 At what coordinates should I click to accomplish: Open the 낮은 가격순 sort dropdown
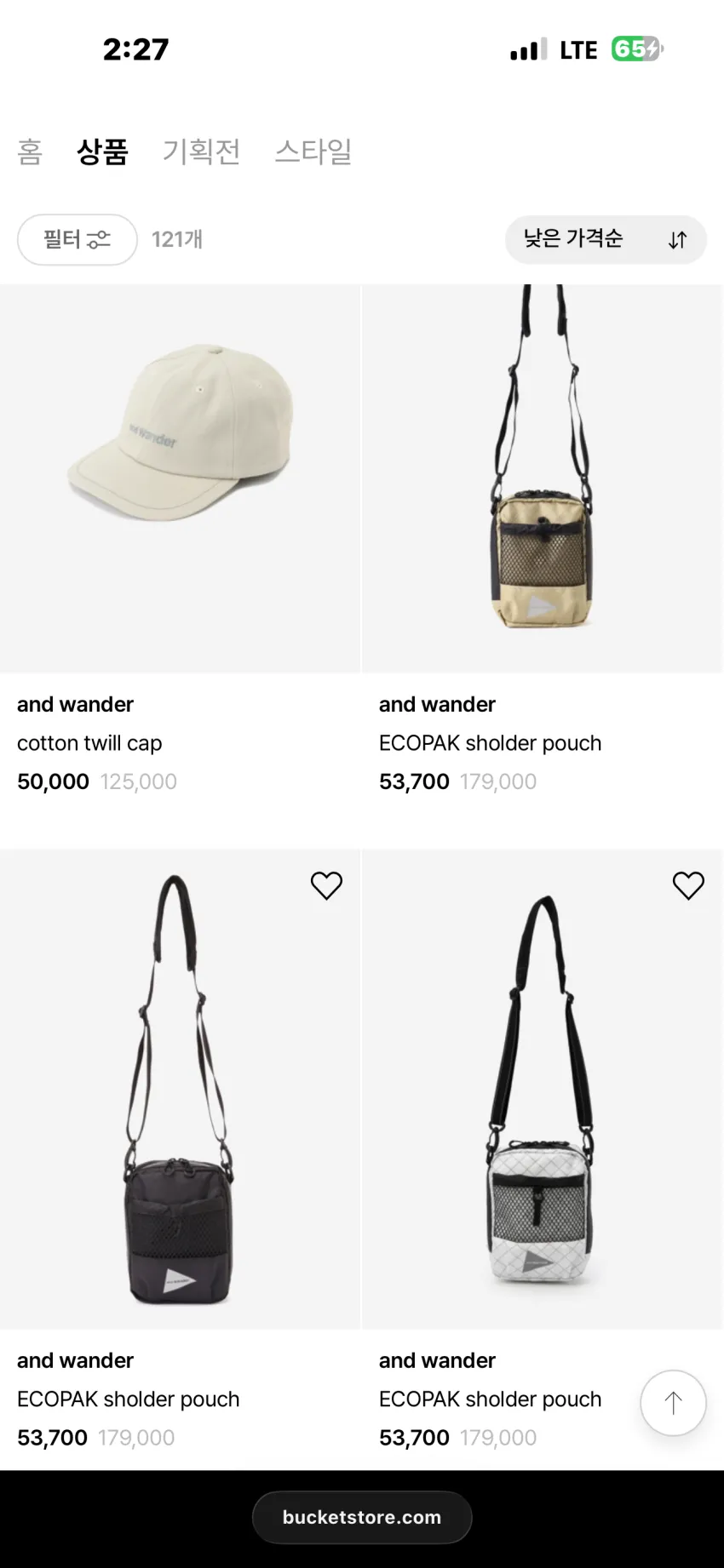coord(606,239)
